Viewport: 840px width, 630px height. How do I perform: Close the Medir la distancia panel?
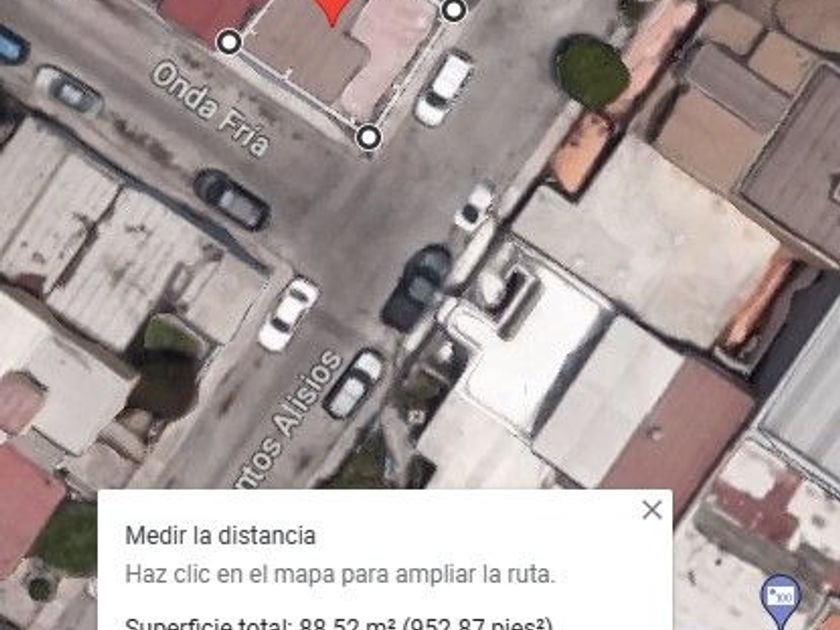(652, 510)
